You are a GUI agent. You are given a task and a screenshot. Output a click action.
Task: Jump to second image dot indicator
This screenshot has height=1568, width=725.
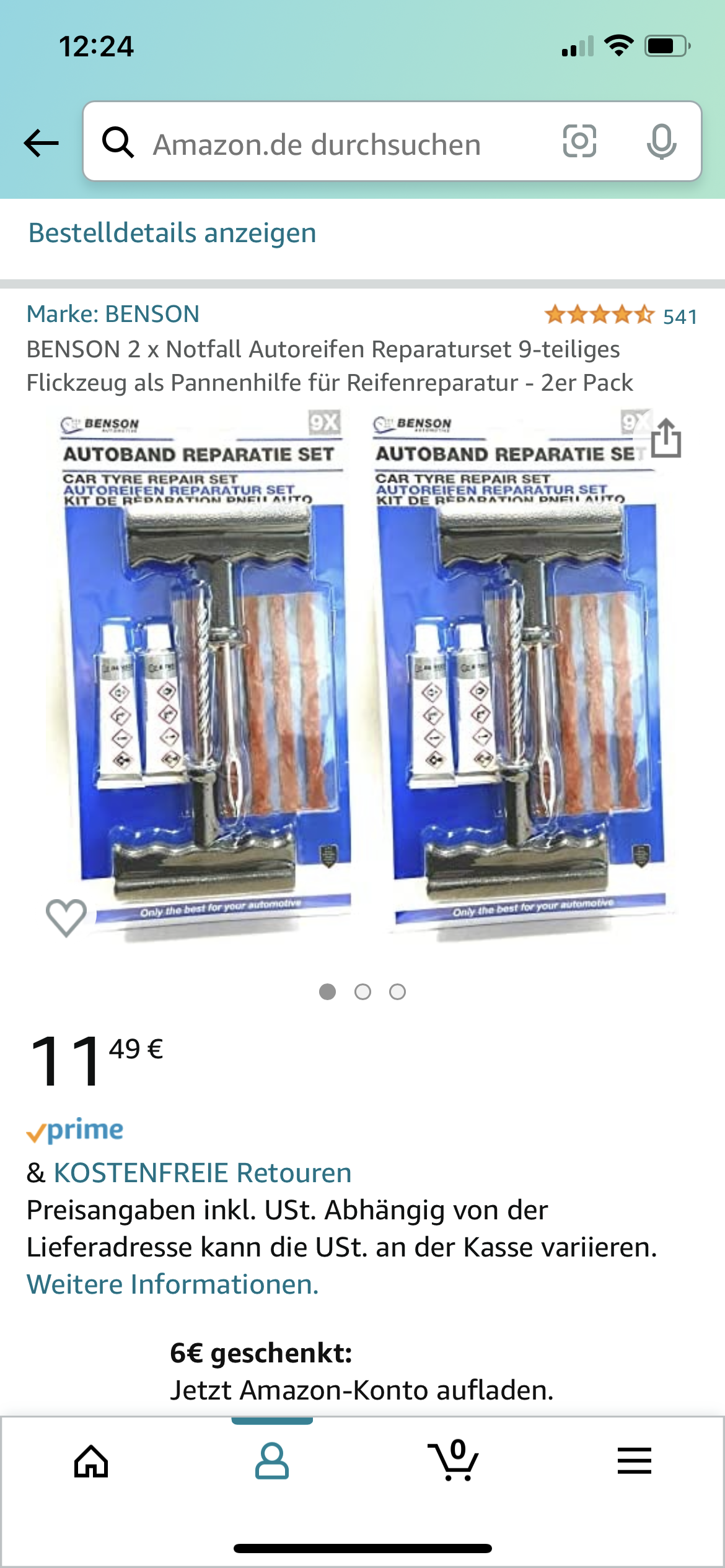[362, 992]
